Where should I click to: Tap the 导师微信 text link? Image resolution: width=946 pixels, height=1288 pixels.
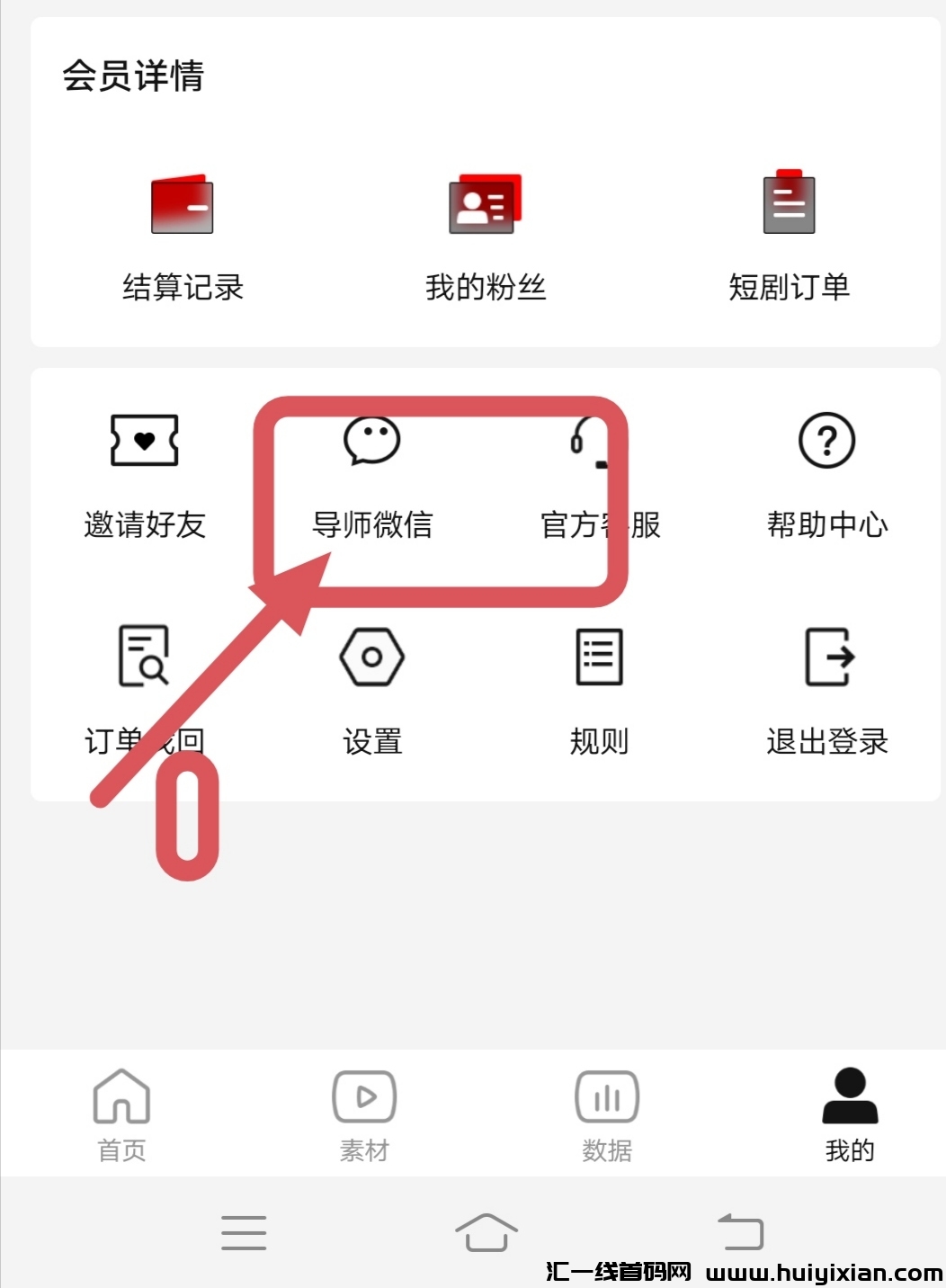370,526
